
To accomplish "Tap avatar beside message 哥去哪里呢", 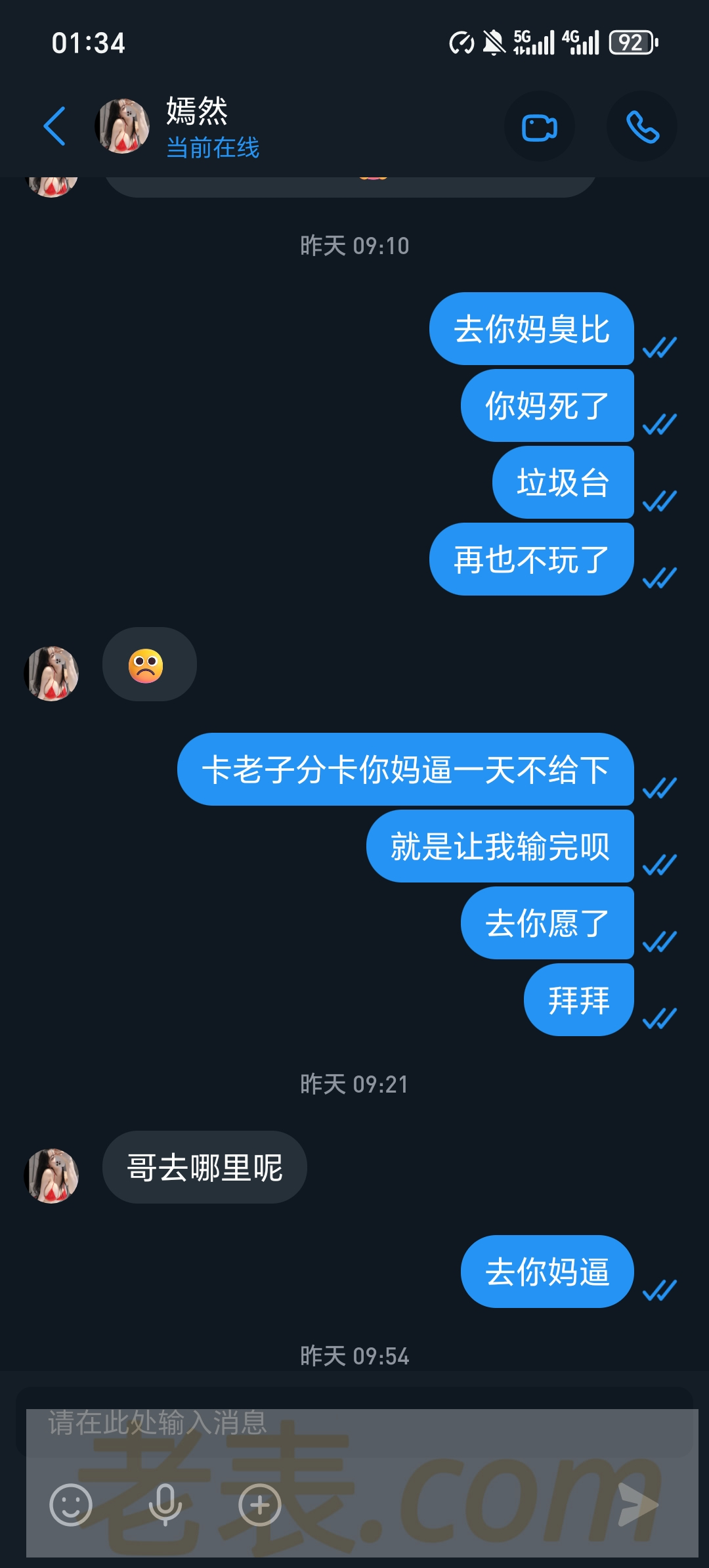I will [51, 1175].
